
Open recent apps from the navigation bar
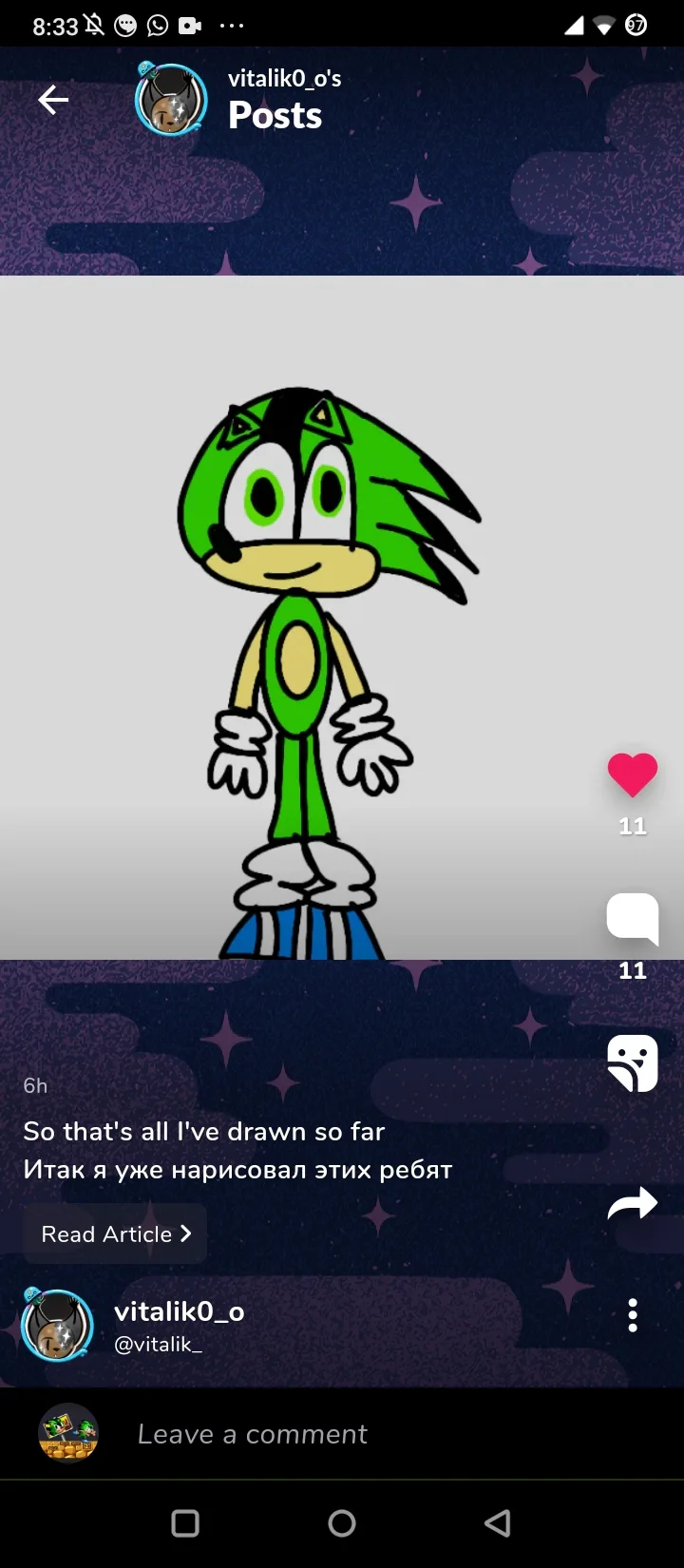click(185, 1523)
